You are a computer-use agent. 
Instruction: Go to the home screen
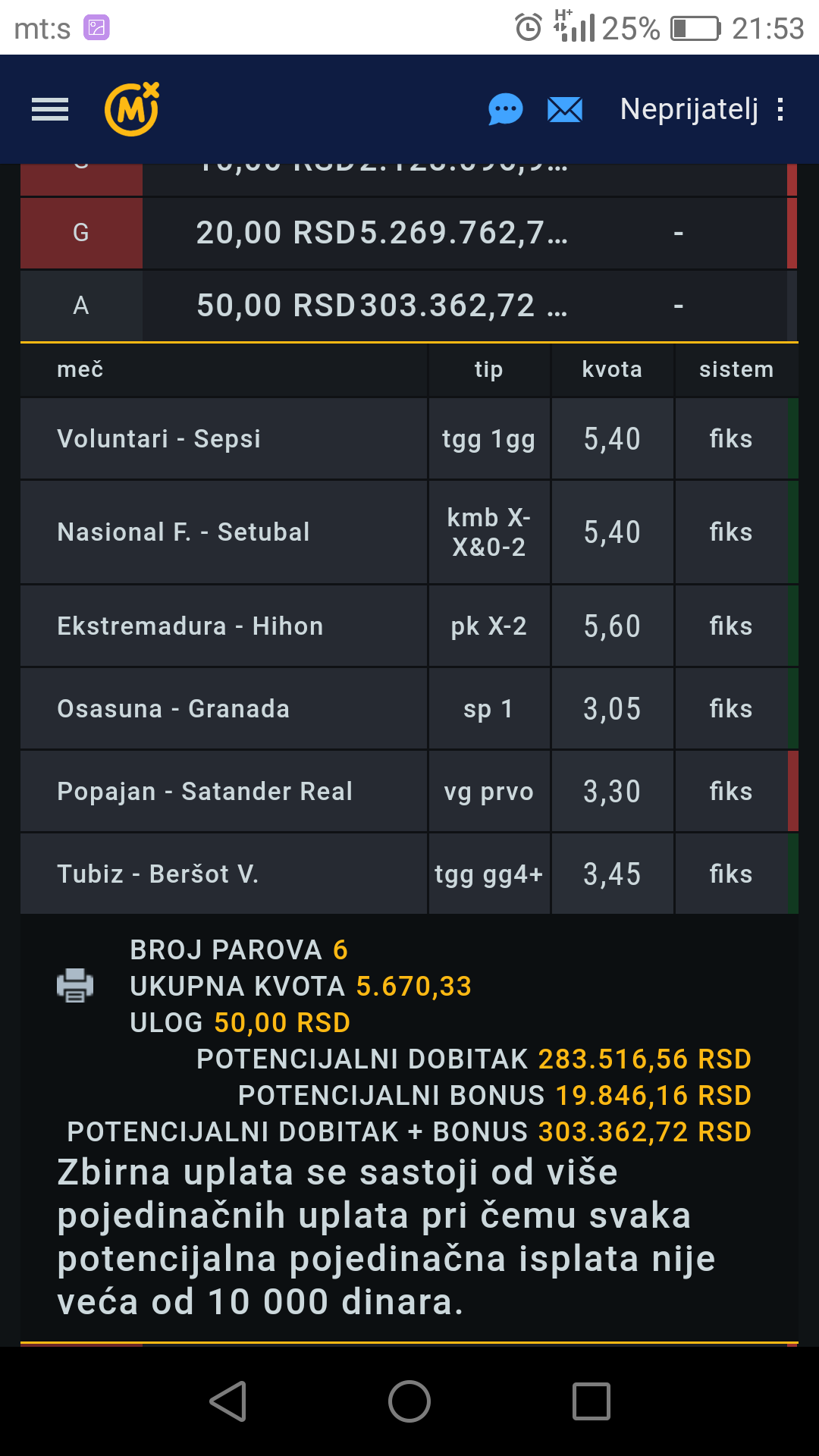[409, 1401]
